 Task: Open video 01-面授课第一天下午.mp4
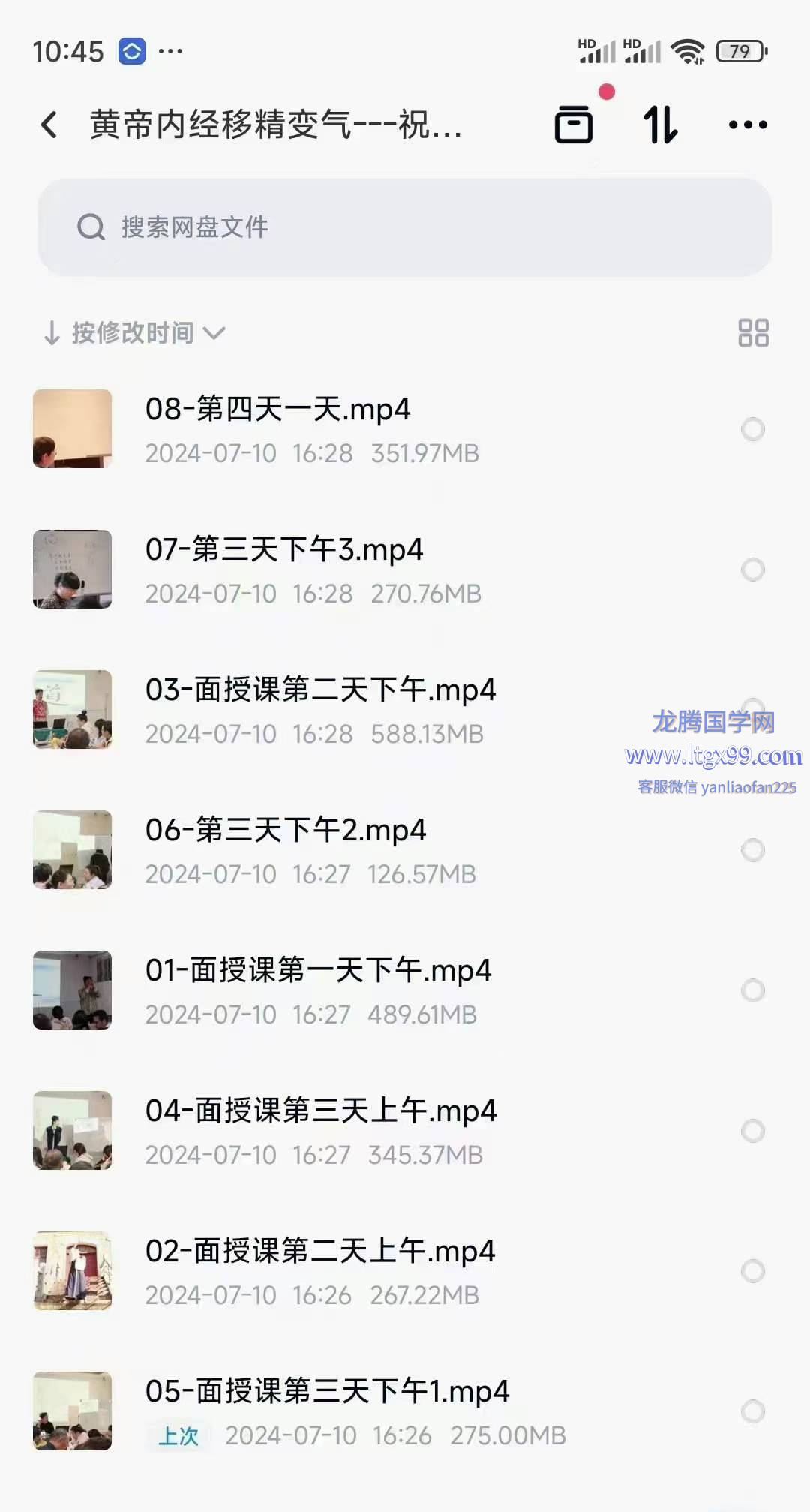[318, 971]
